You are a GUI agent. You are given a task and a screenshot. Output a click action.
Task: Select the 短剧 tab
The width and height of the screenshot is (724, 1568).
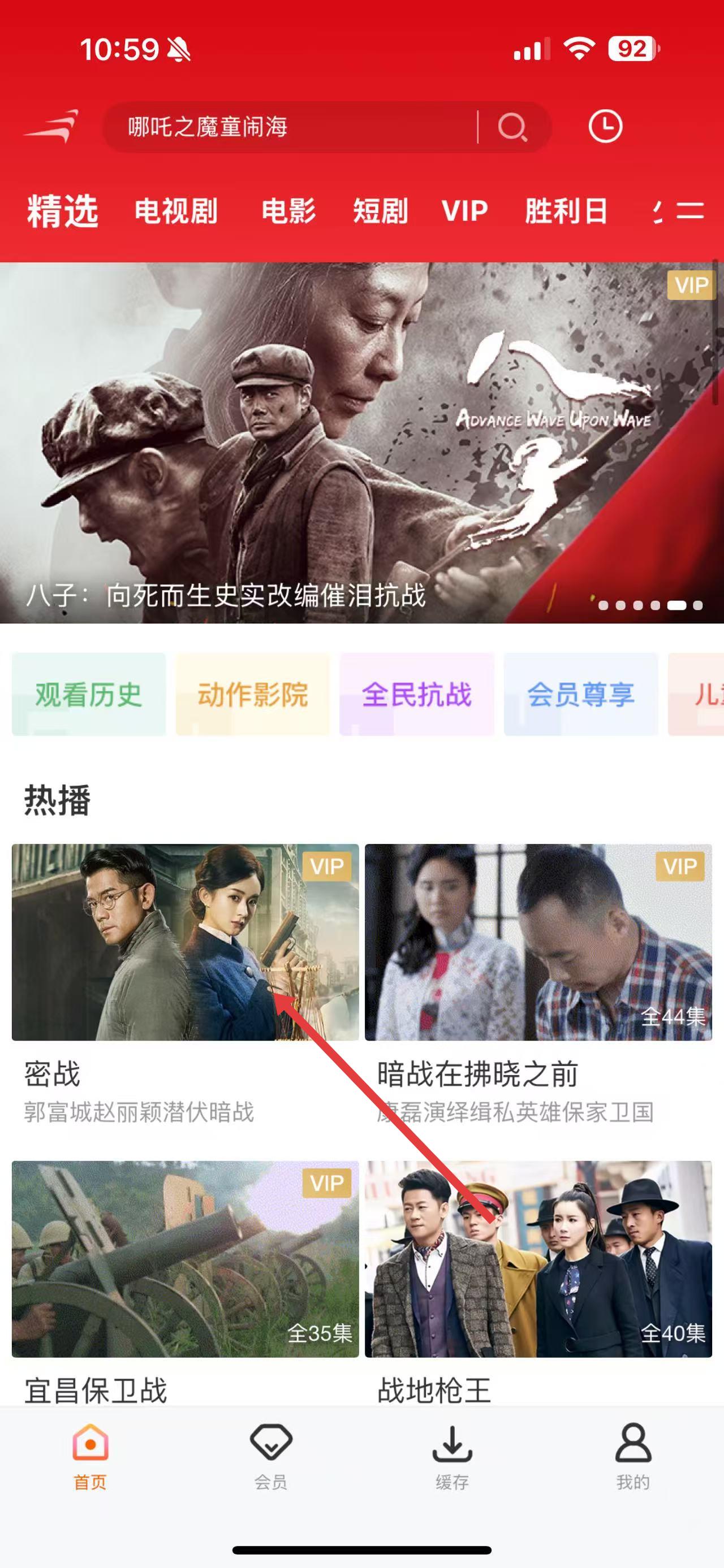pyautogui.click(x=381, y=211)
